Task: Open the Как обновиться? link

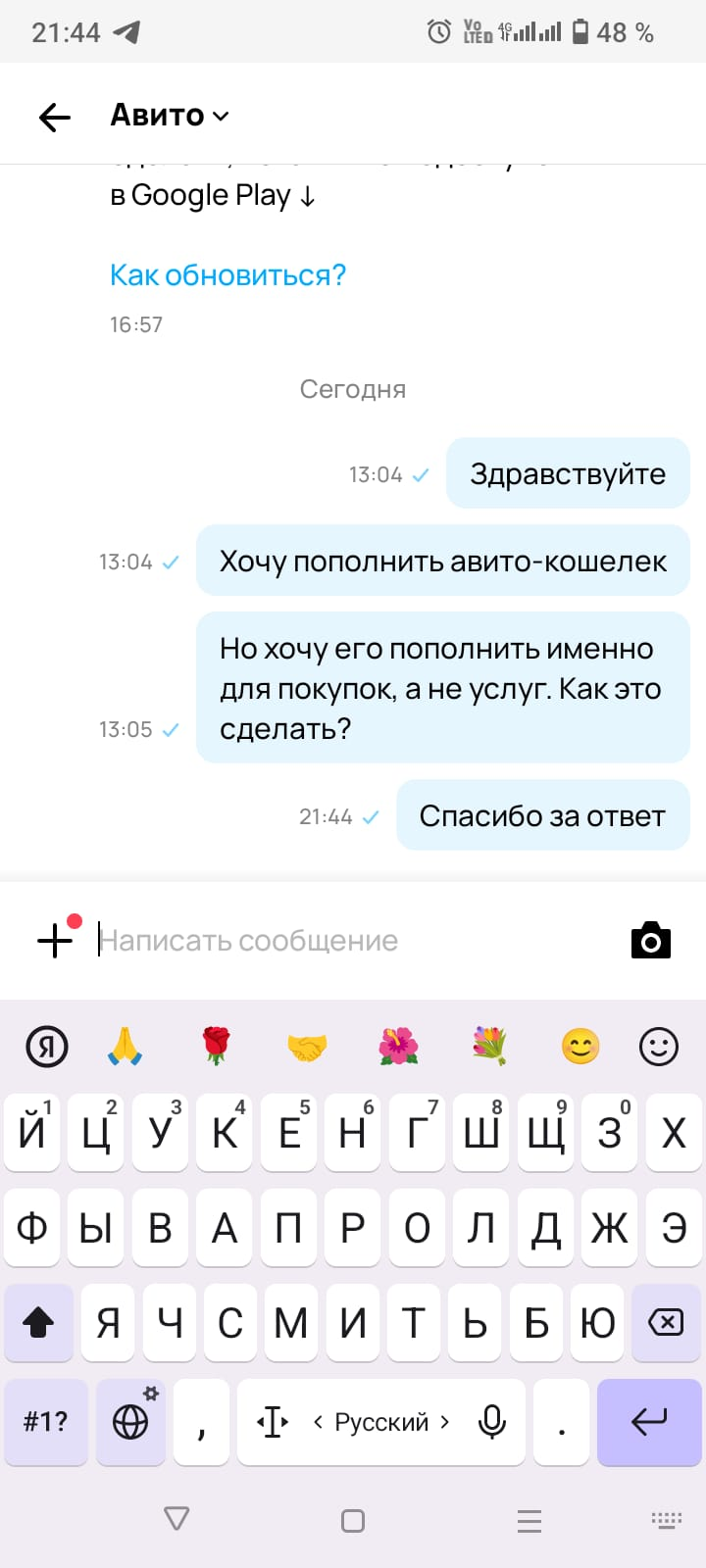Action: click(227, 275)
